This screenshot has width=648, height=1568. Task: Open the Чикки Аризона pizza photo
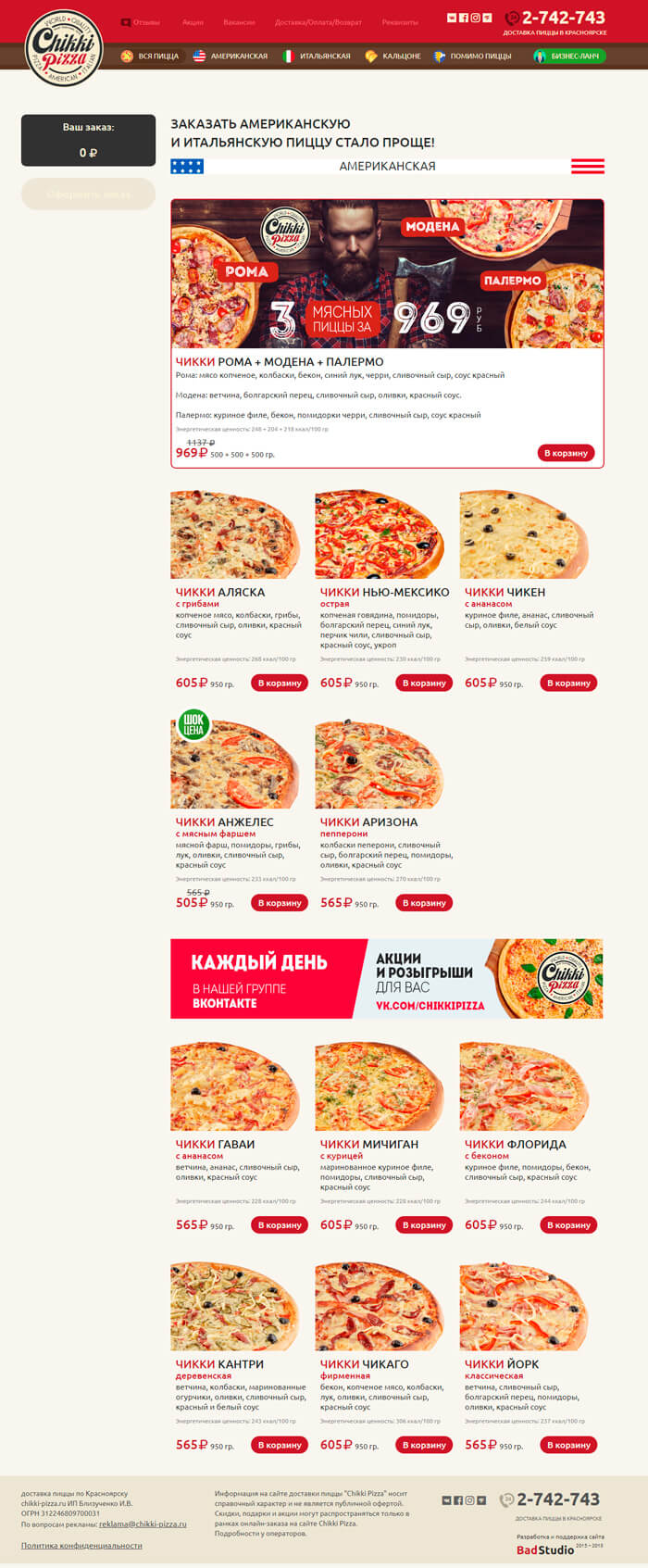point(380,764)
